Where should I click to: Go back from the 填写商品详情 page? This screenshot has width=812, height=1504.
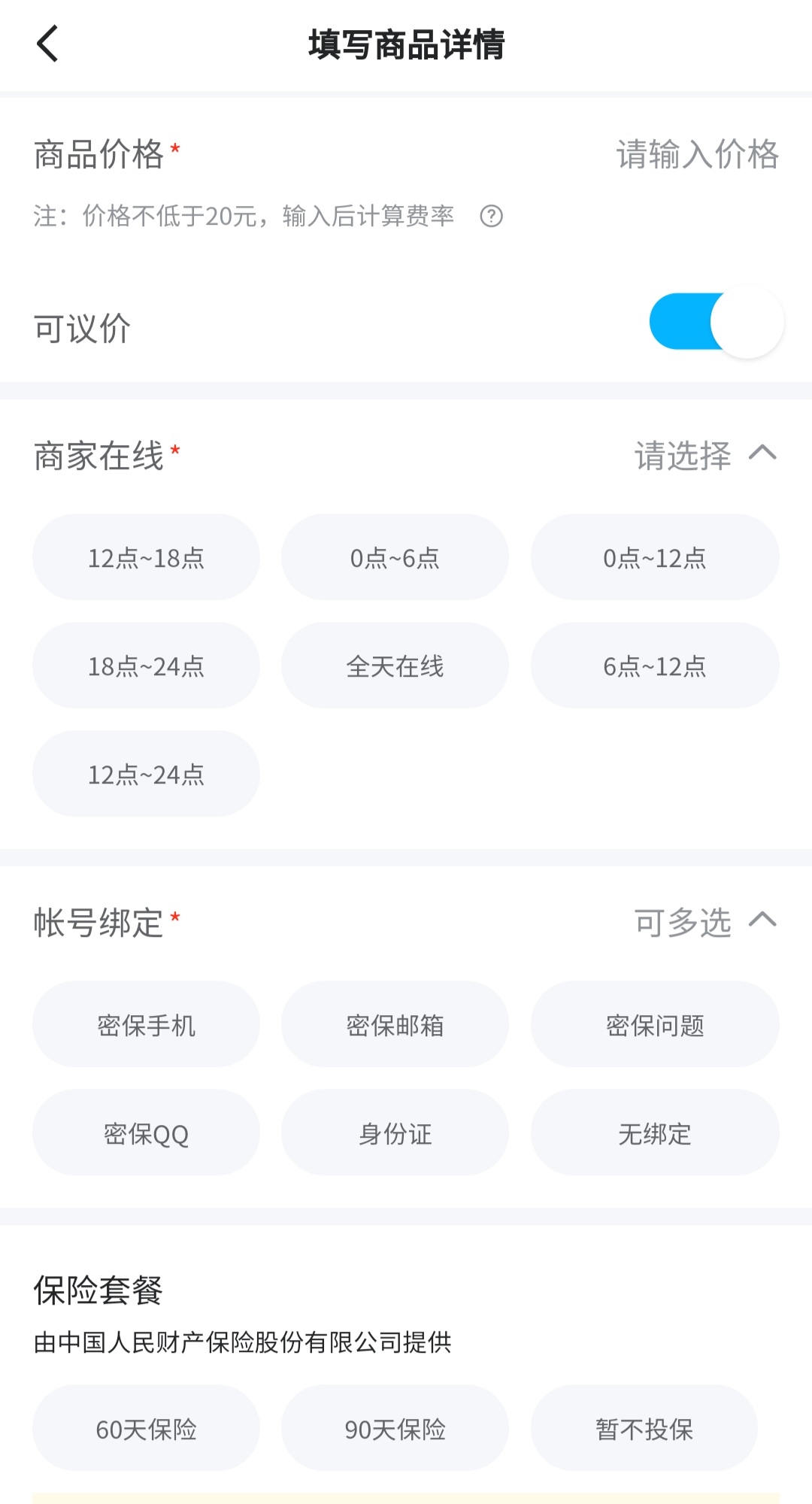click(x=47, y=44)
